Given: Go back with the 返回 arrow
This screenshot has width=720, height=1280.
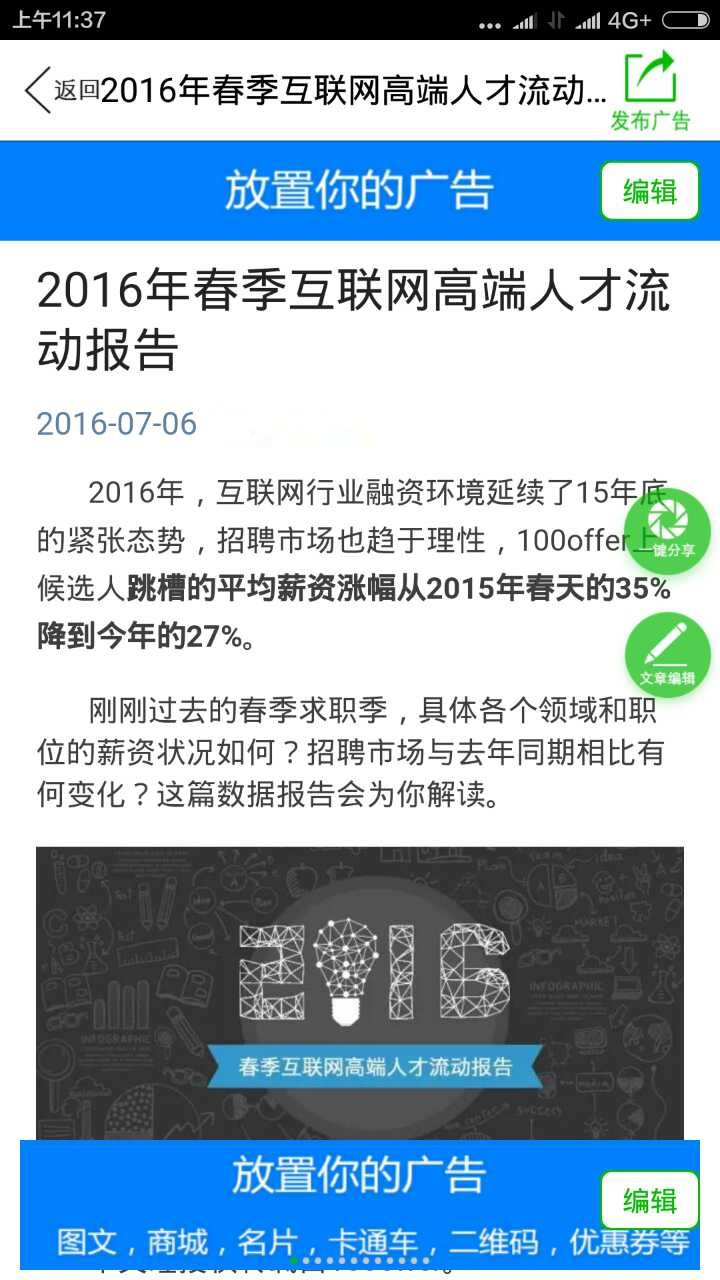Looking at the screenshot, I should tap(60, 90).
